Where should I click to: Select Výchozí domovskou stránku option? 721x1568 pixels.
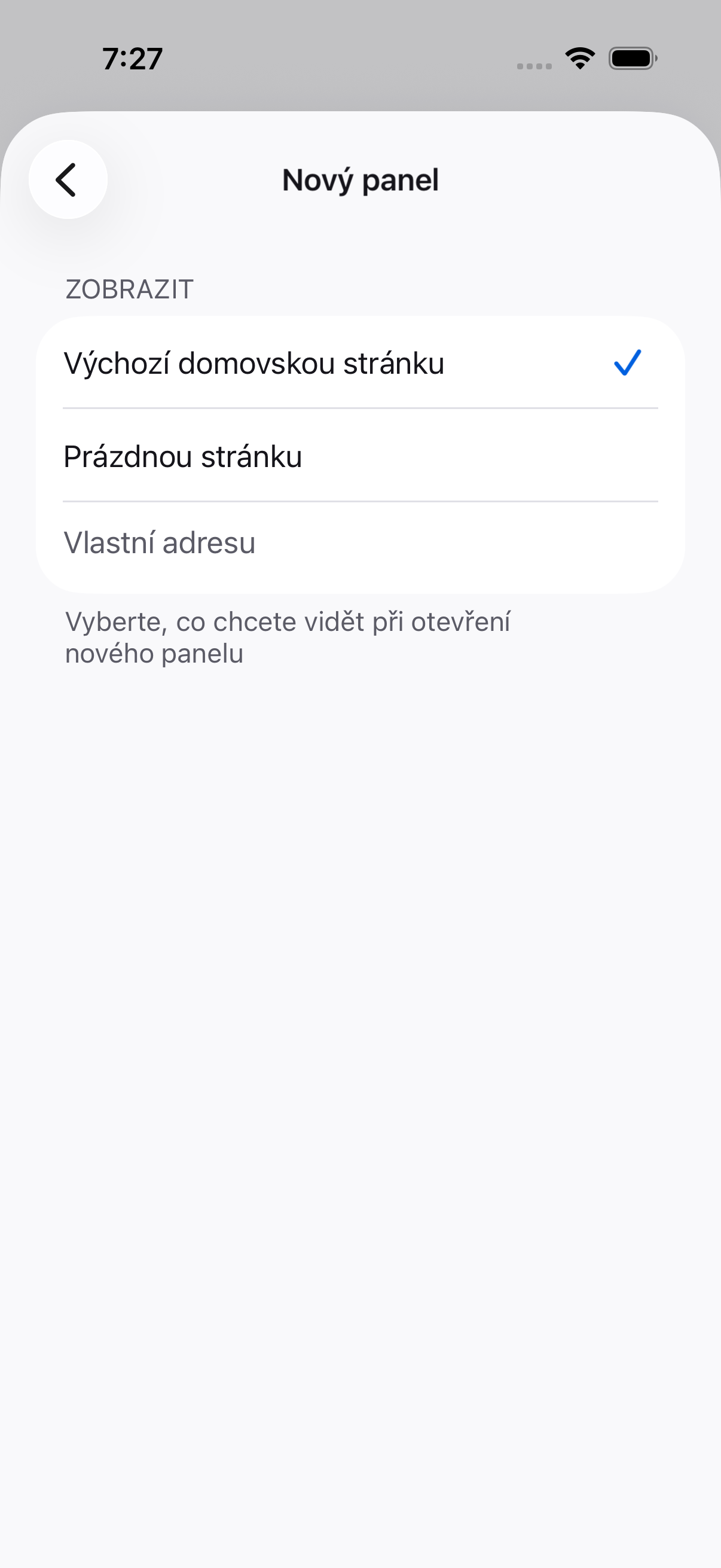(x=360, y=363)
